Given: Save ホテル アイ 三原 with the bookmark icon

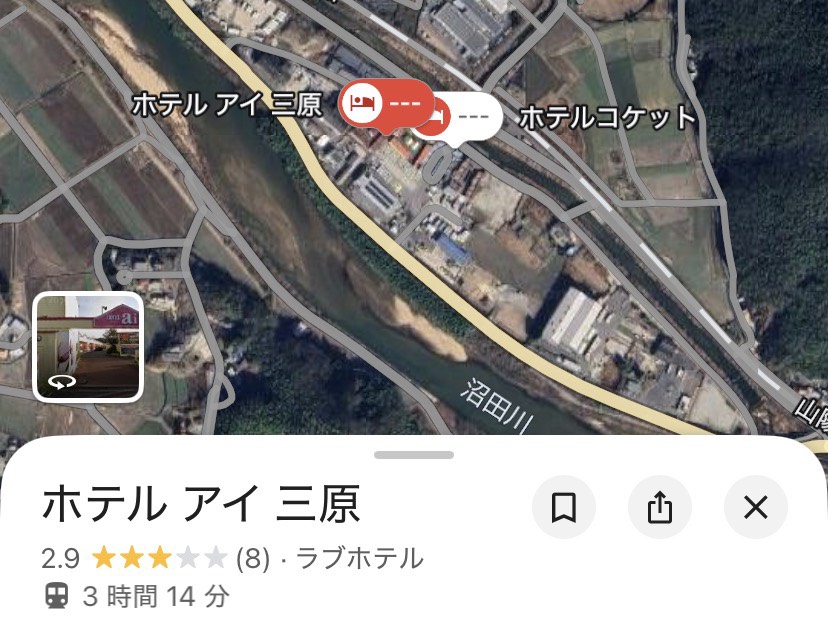Looking at the screenshot, I should (x=564, y=508).
